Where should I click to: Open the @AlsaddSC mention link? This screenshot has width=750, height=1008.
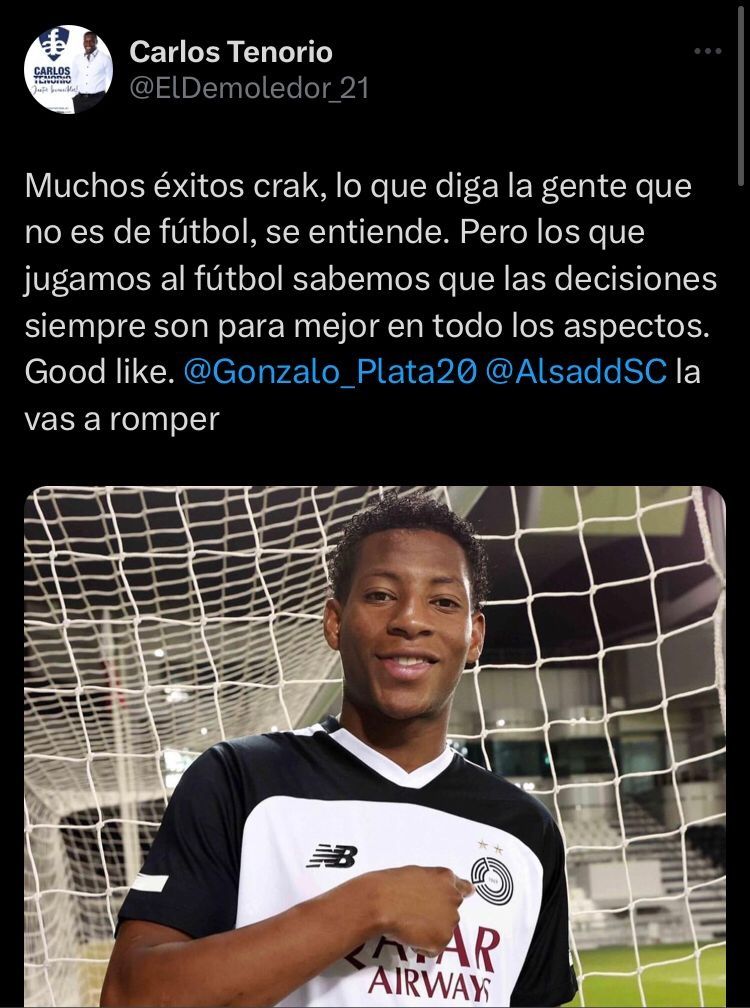click(x=575, y=373)
